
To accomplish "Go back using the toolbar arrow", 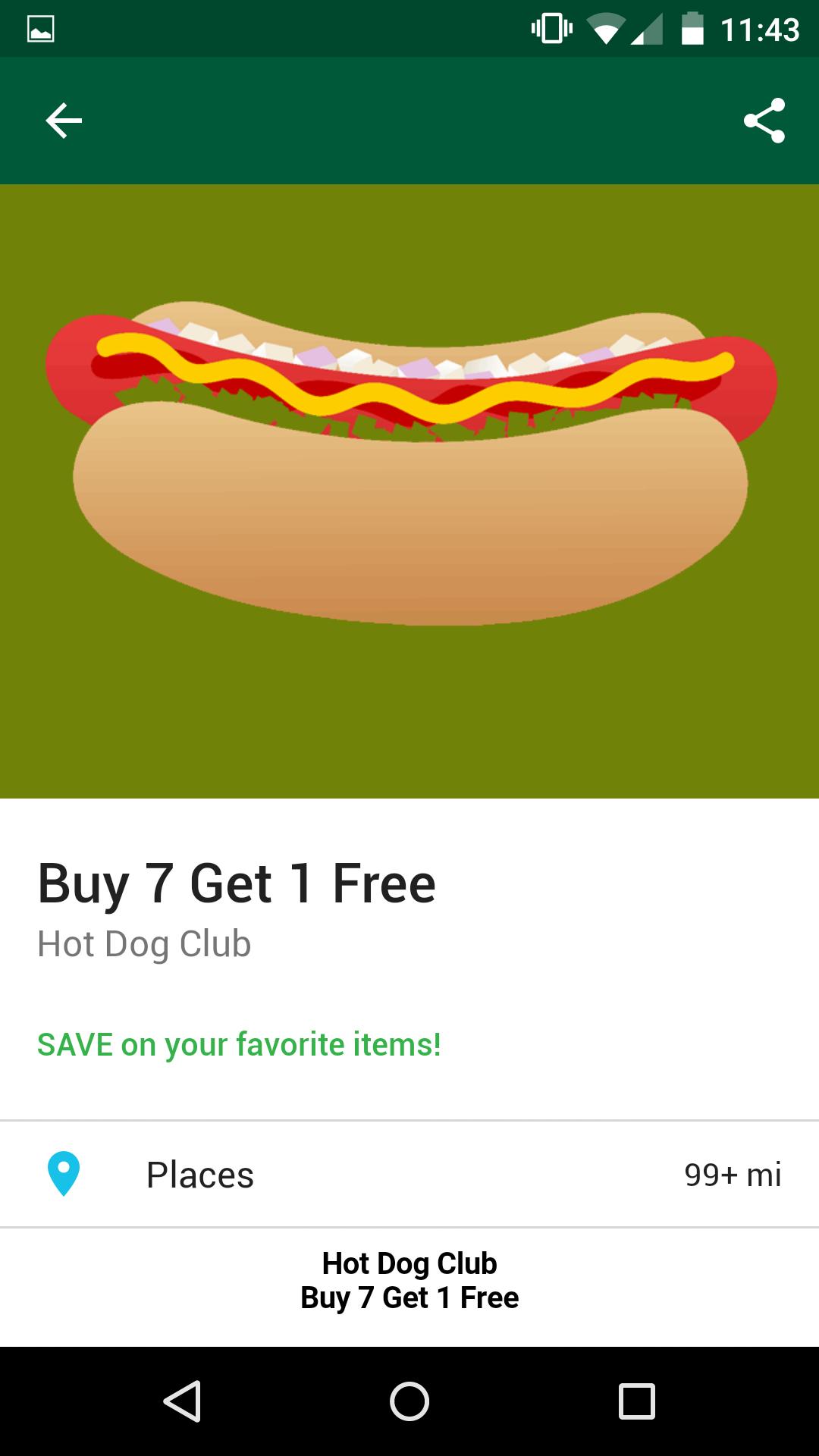I will [64, 121].
